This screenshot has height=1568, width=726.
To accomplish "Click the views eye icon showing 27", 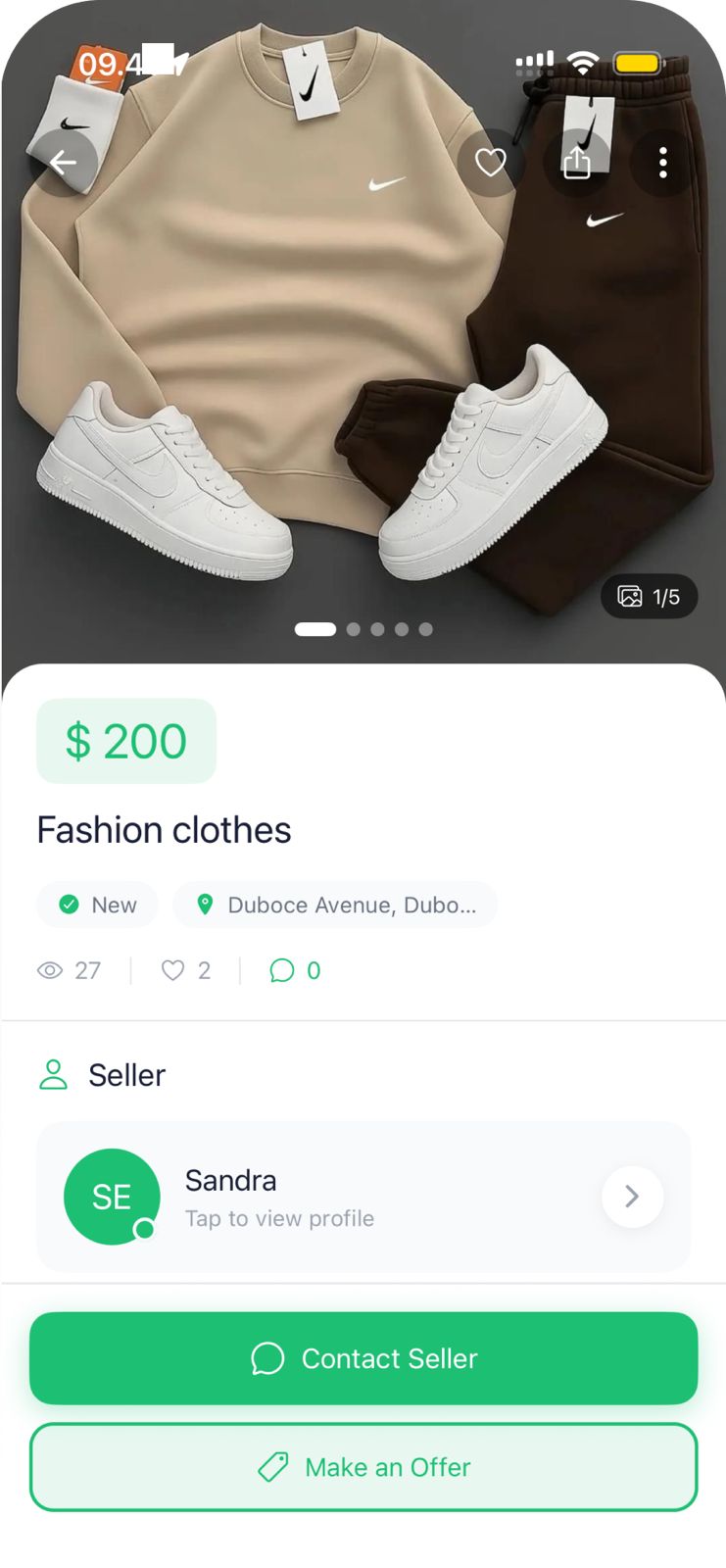I will point(49,970).
